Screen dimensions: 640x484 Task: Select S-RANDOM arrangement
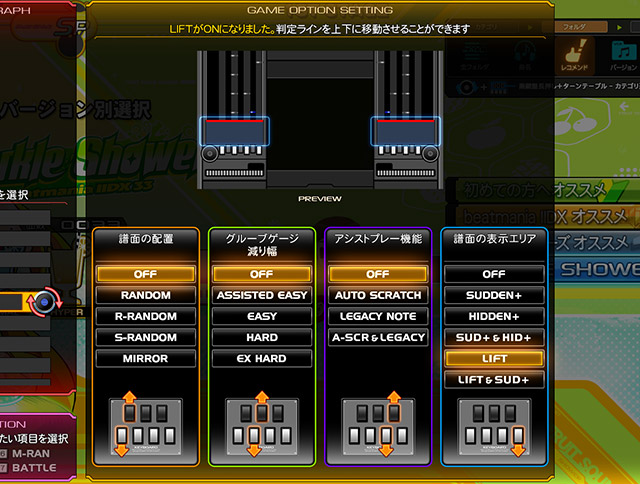click(x=146, y=337)
